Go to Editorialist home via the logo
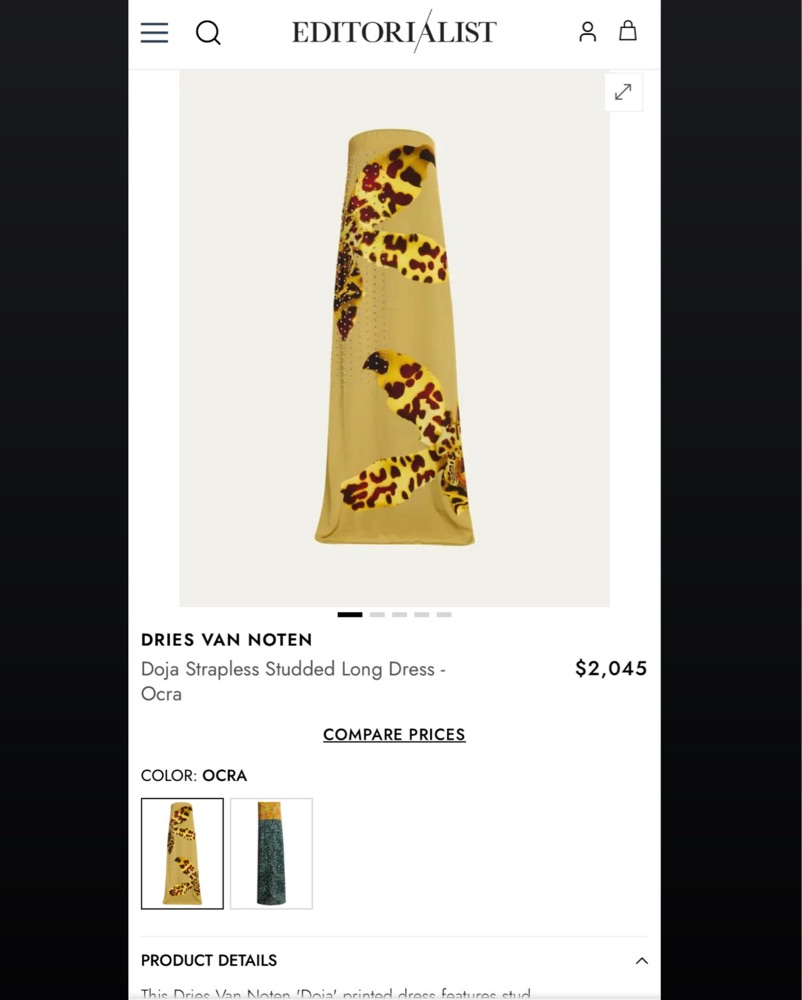This screenshot has width=802, height=1000. pyautogui.click(x=394, y=32)
